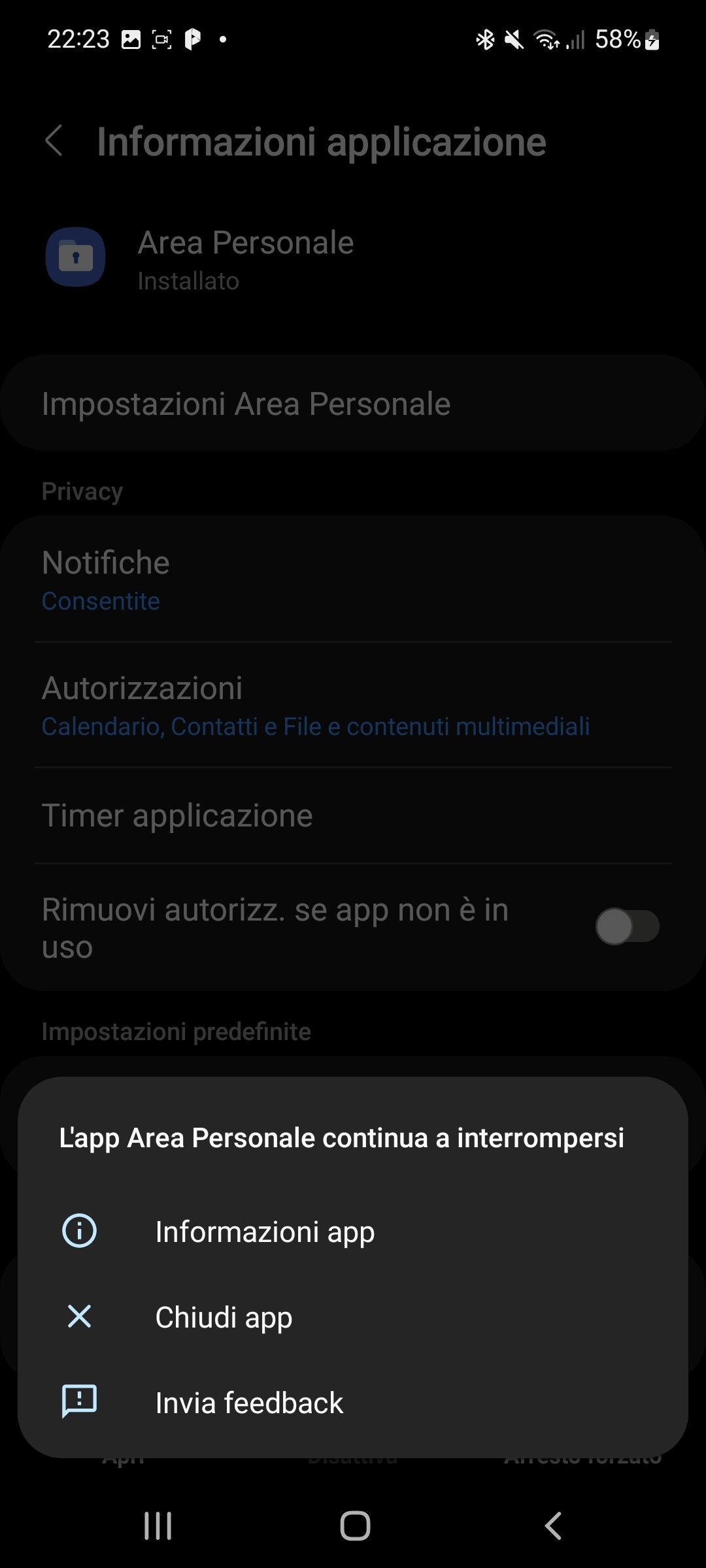The width and height of the screenshot is (706, 1568).
Task: Tap the X icon next to Chiudi app
Action: (x=78, y=1317)
